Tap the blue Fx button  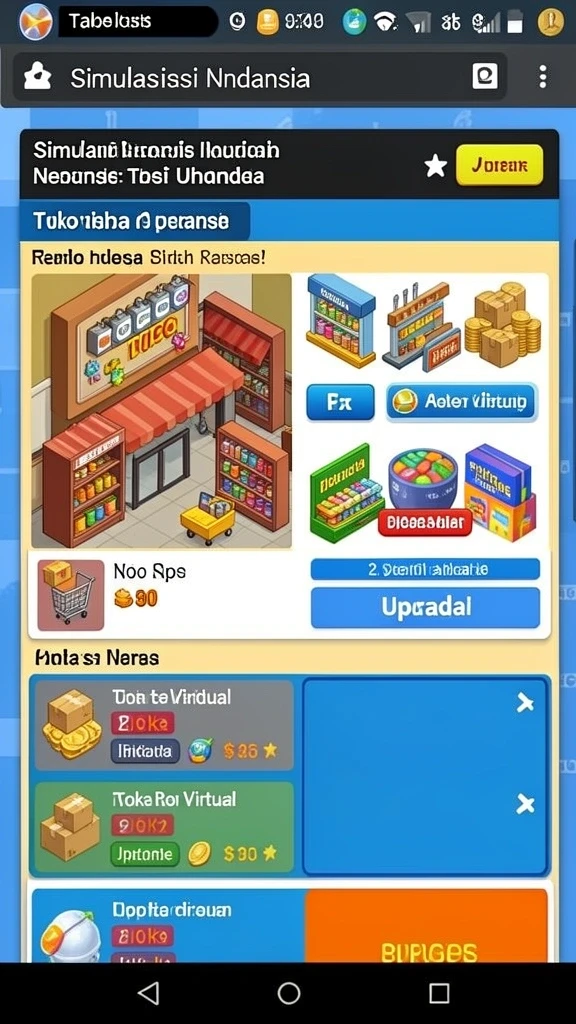(340, 402)
